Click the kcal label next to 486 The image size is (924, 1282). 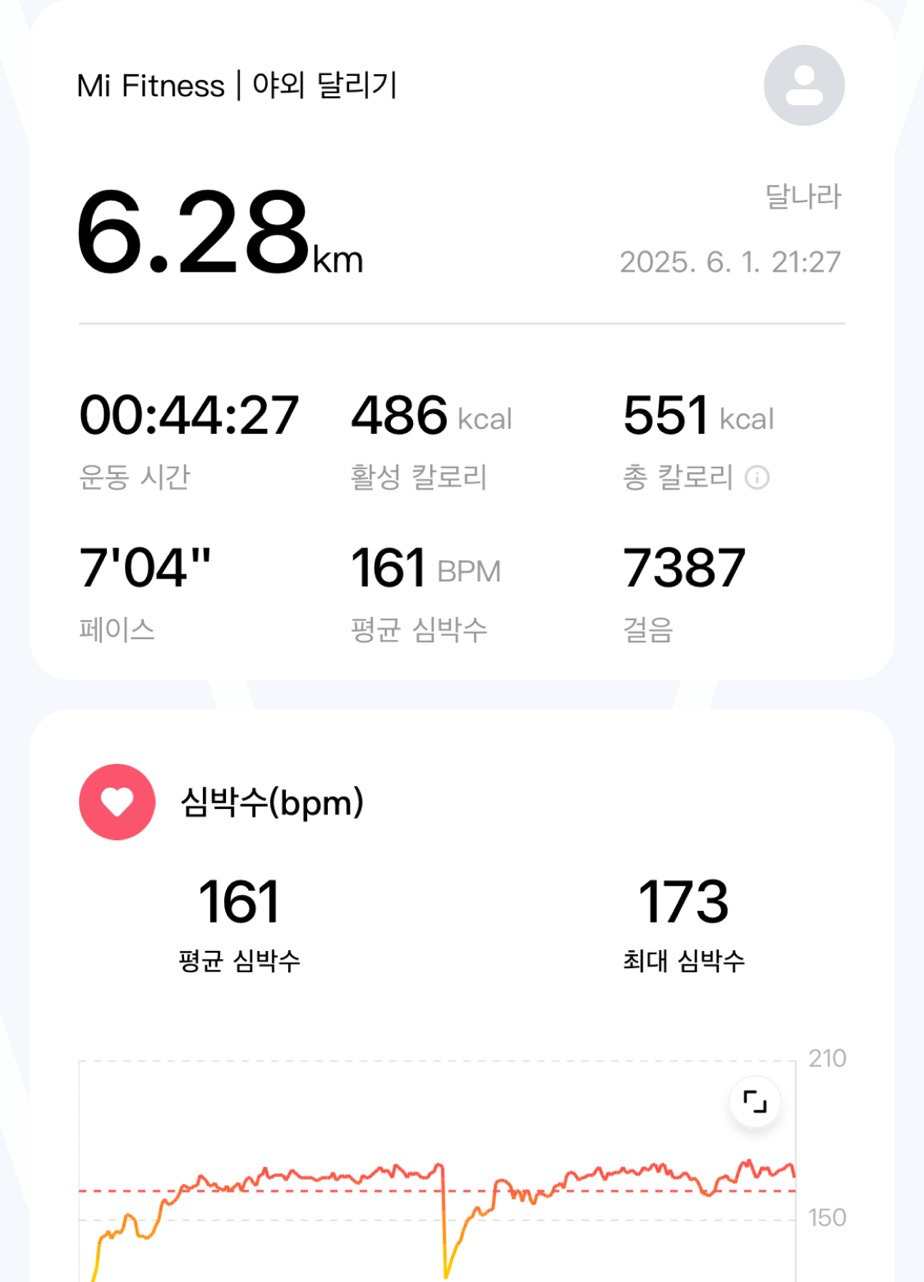tap(483, 420)
